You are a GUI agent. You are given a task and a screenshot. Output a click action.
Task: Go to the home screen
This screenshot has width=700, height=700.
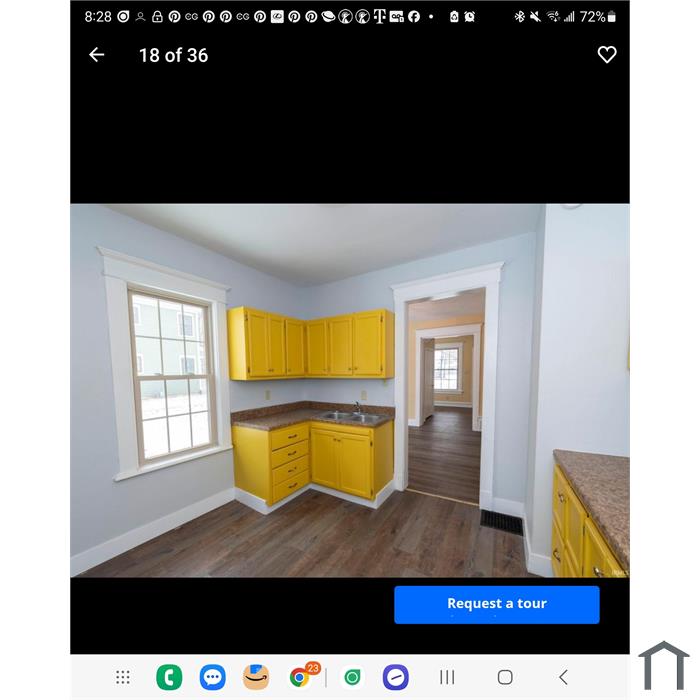(x=505, y=677)
